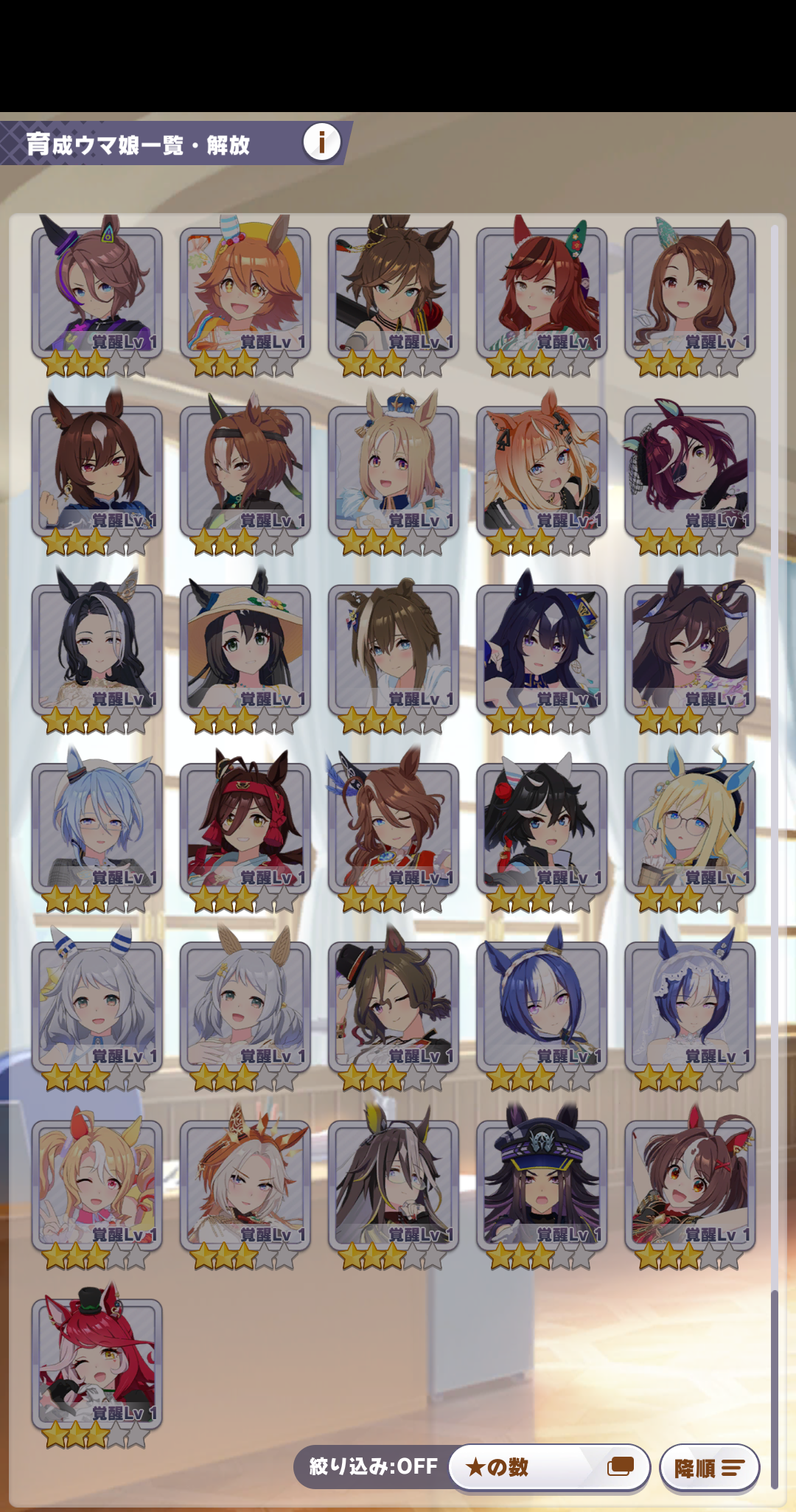
Task: Open the purple-haired character with an eye patch
Action: pos(689,470)
